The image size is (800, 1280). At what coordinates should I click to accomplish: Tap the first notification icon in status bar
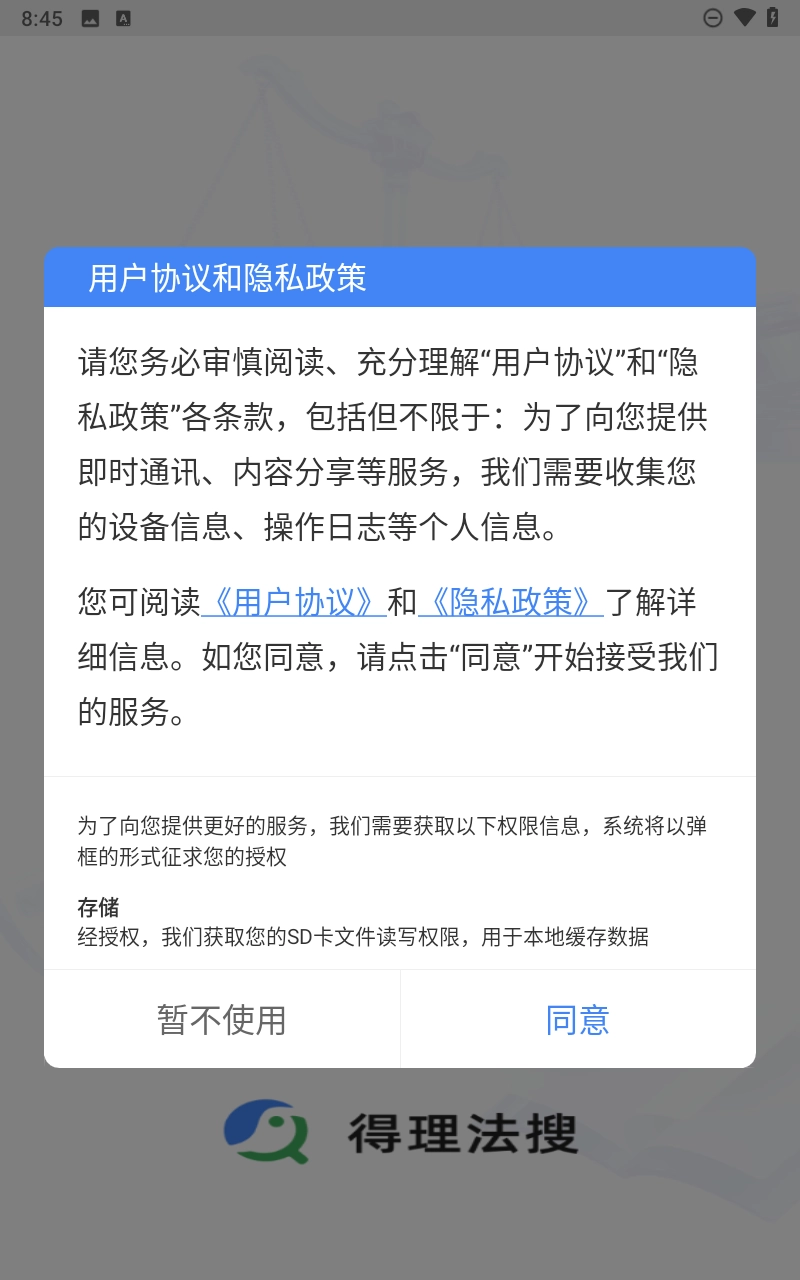(91, 17)
